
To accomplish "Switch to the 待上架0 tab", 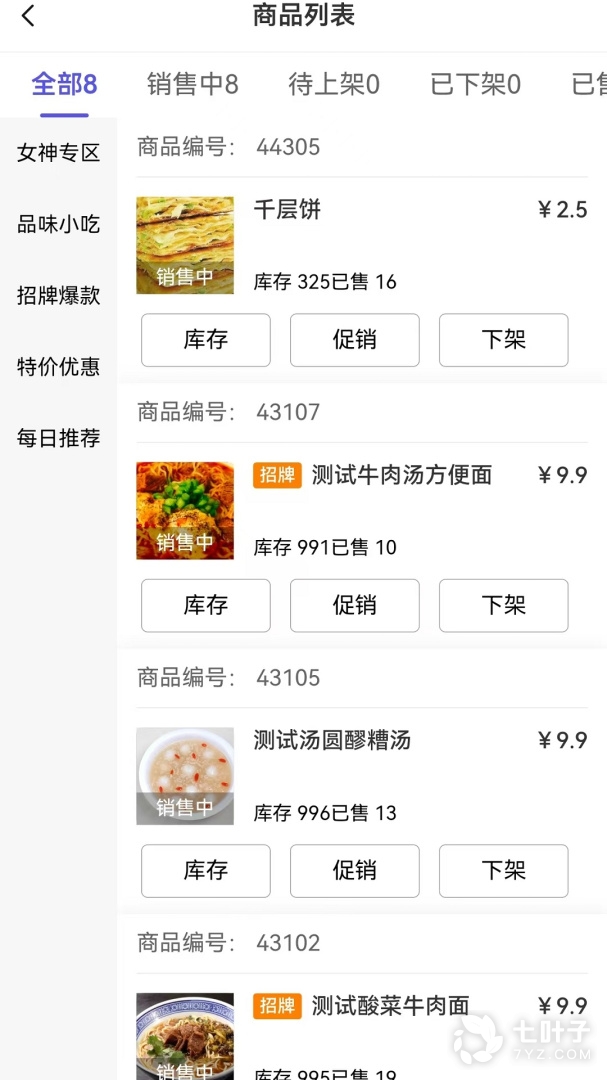I will click(x=334, y=84).
